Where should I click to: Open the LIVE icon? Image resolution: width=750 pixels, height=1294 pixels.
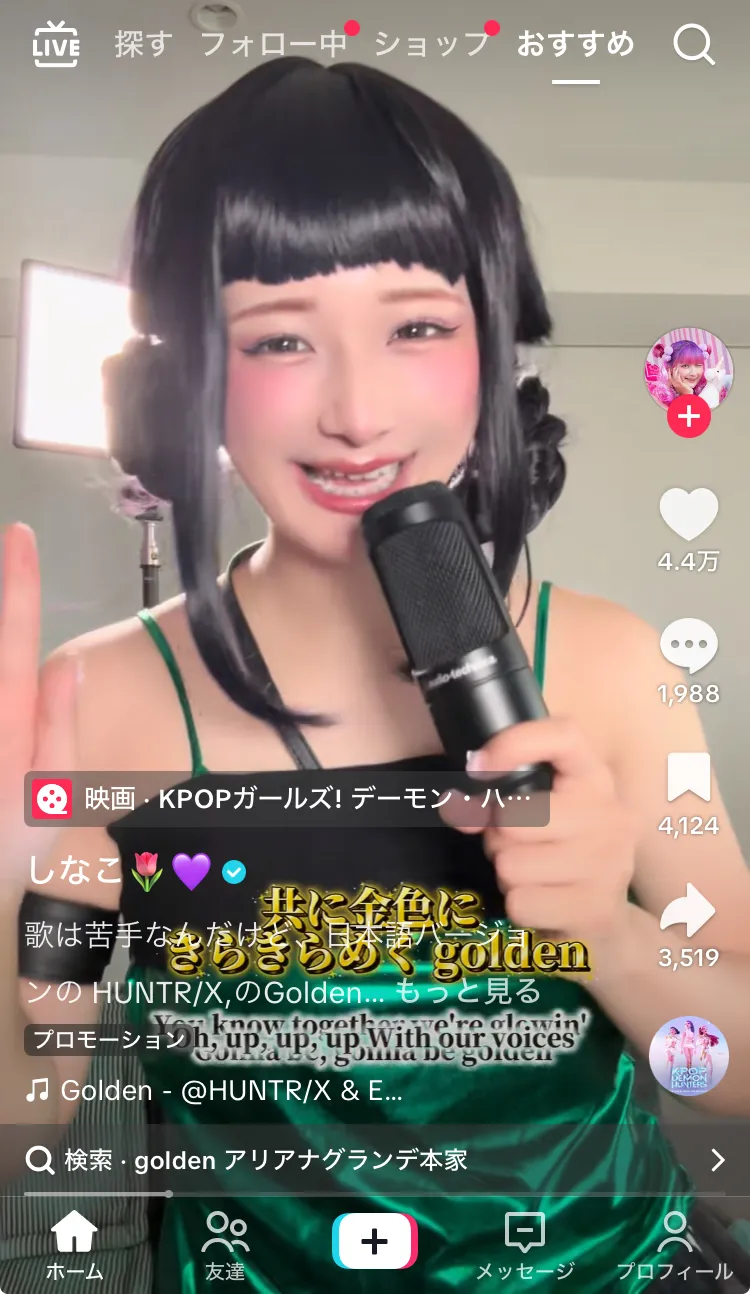point(56,44)
